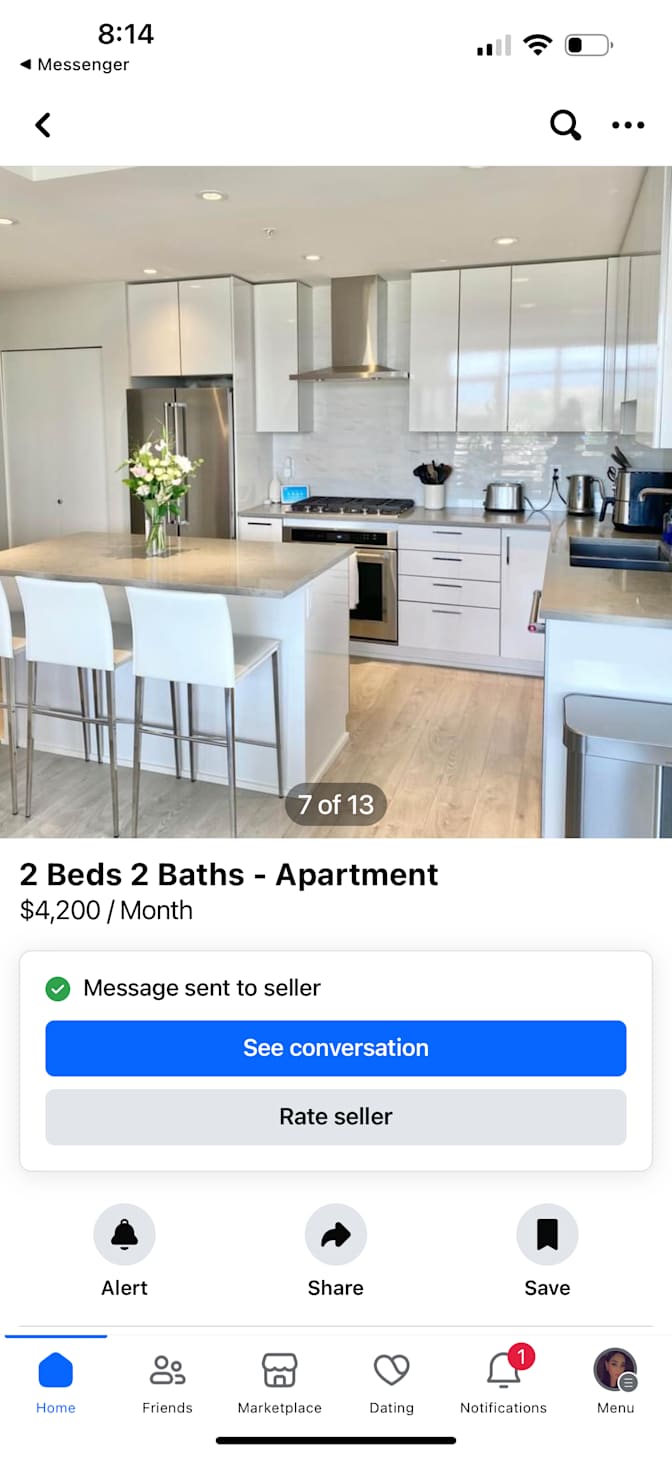Open the Notifications tab
The height and width of the screenshot is (1457, 672).
(x=503, y=1382)
